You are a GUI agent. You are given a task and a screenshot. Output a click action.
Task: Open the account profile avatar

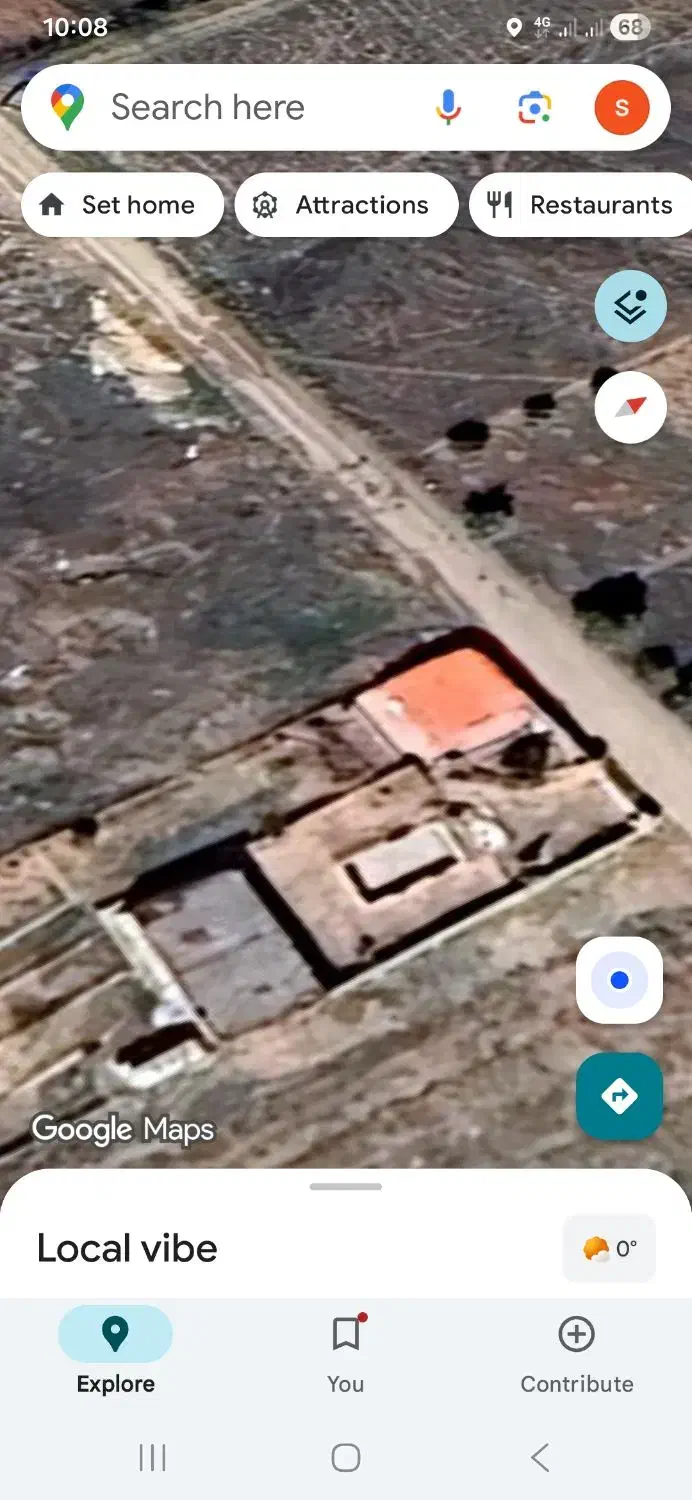click(621, 107)
